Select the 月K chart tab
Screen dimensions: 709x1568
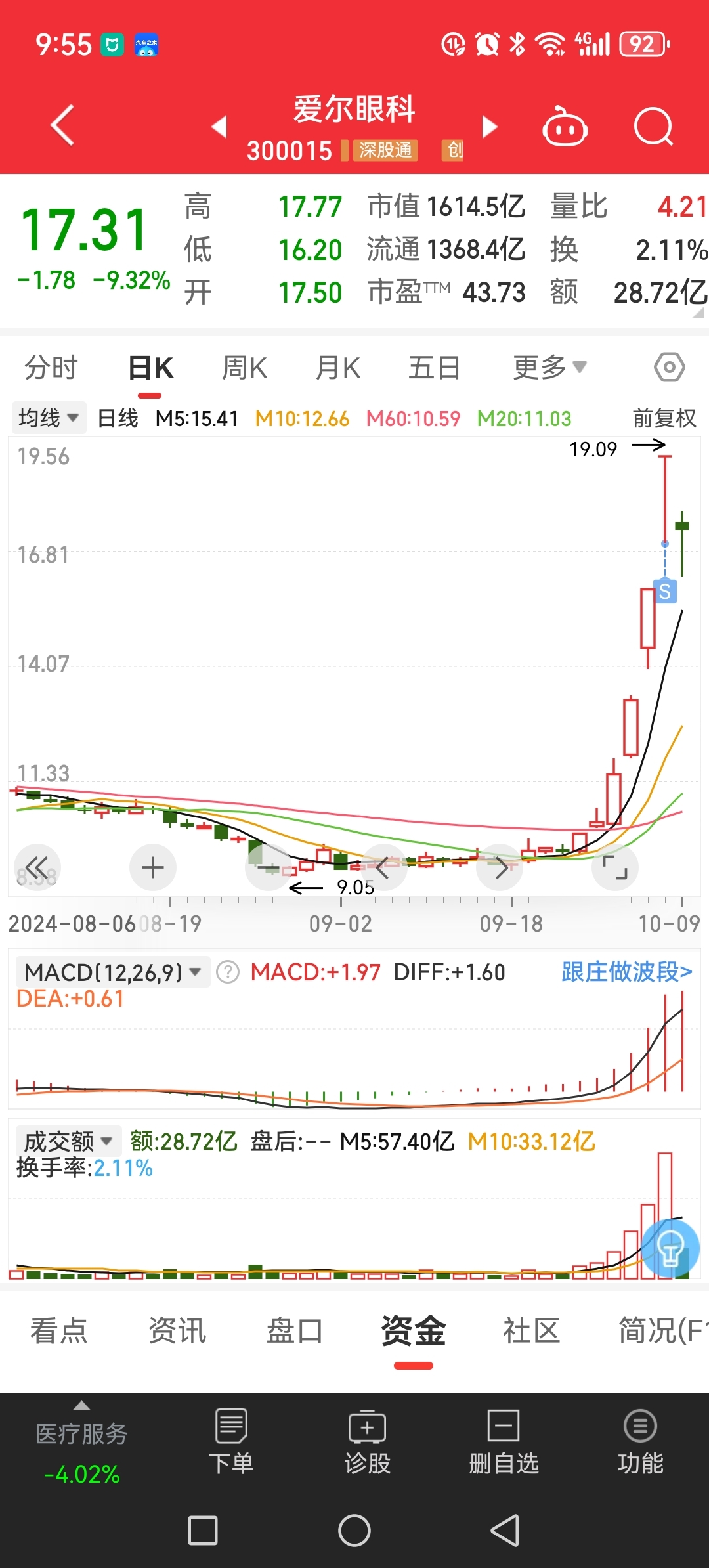tap(338, 368)
